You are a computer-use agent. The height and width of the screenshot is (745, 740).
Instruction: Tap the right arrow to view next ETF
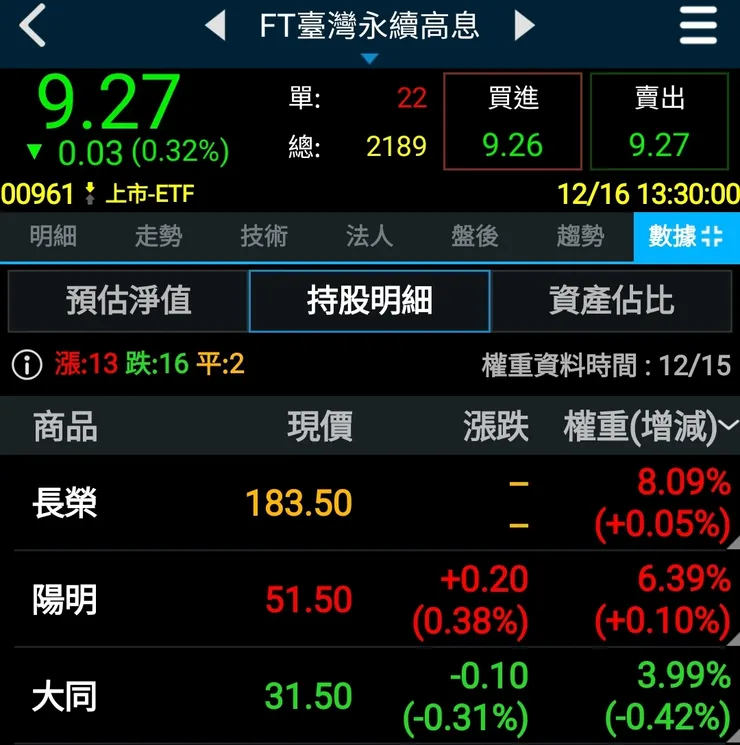525,27
